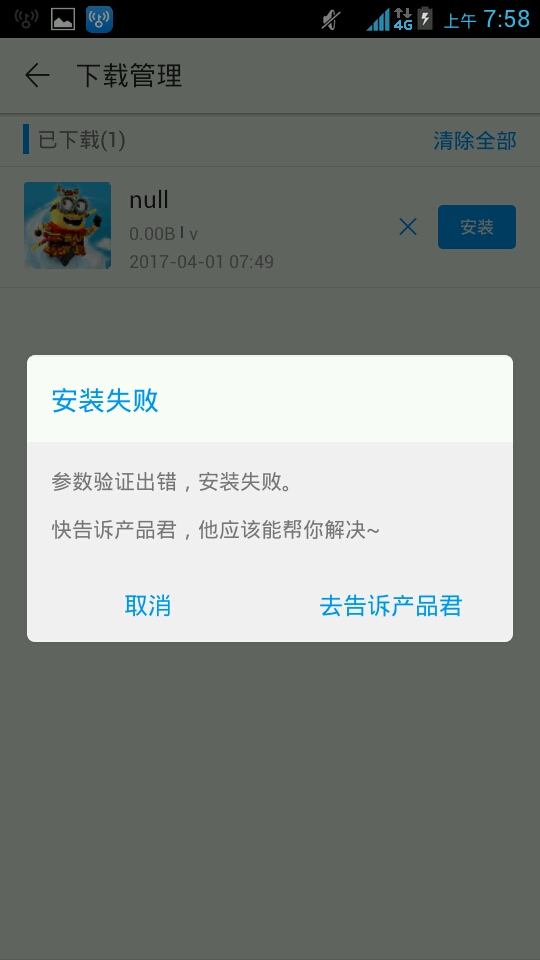Delete the null download with the X
The image size is (540, 960).
pos(408,227)
